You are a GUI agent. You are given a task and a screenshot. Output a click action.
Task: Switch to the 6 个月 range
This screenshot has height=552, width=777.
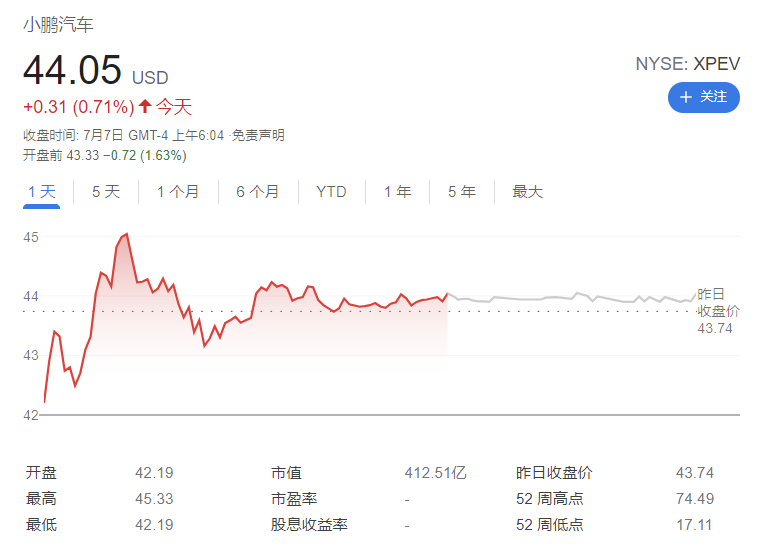click(x=258, y=191)
